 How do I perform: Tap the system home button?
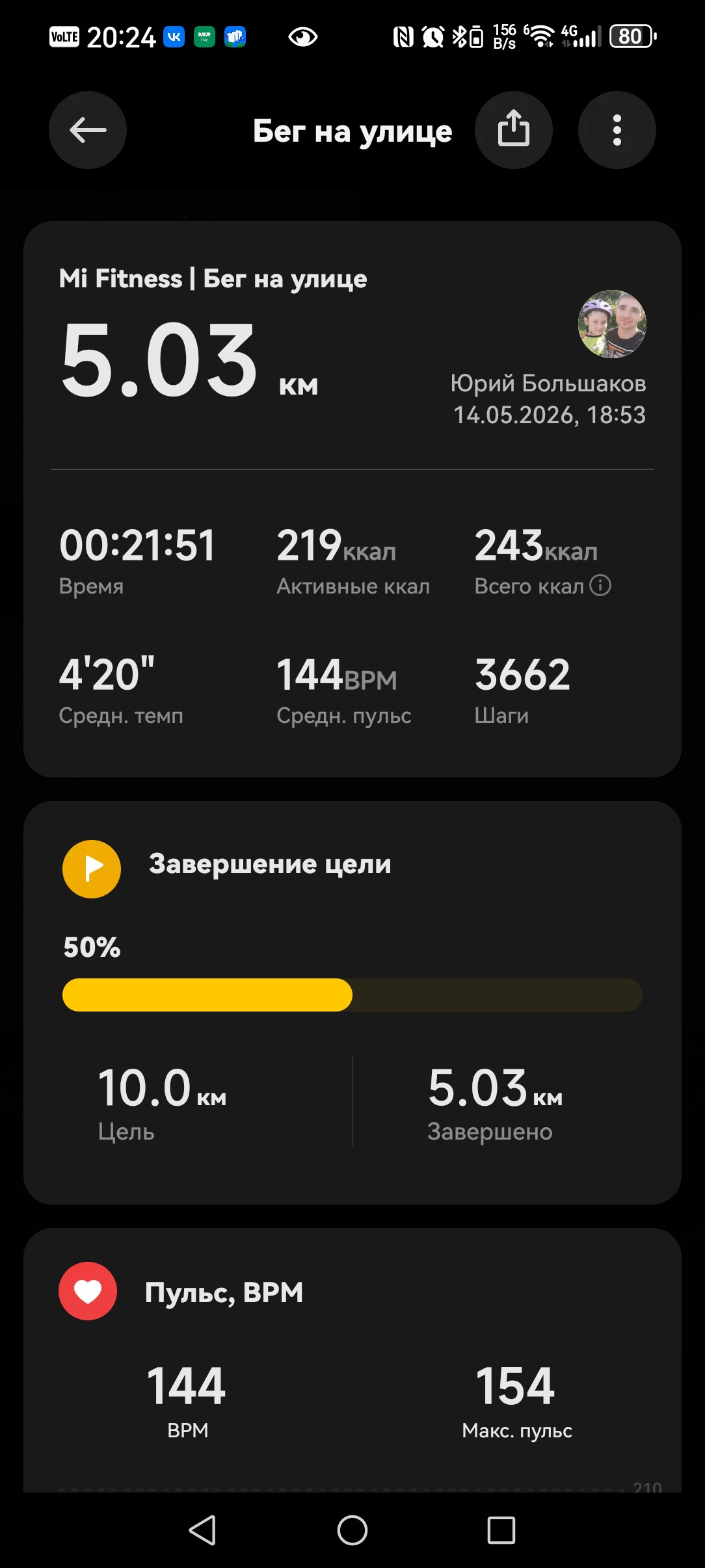[352, 1530]
